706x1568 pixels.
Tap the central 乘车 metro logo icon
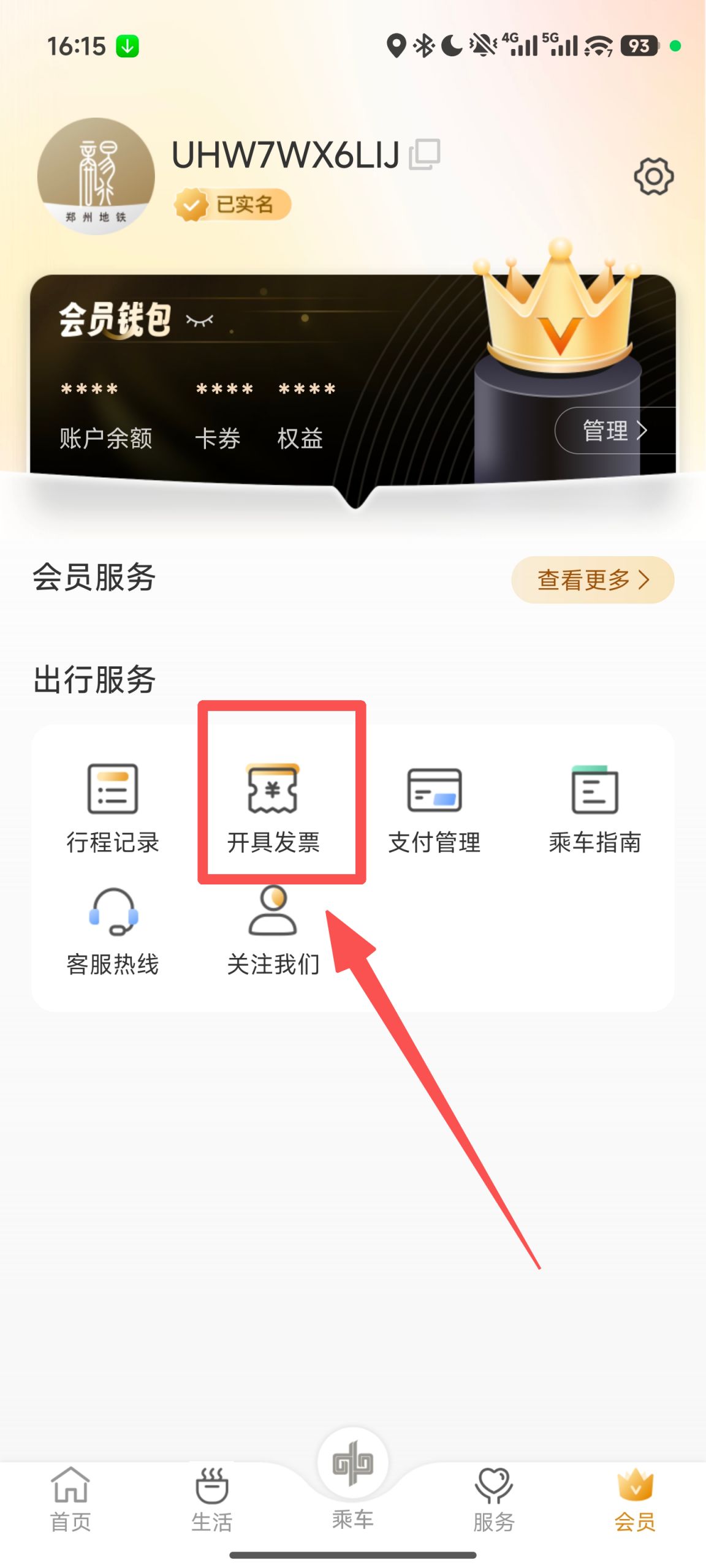[352, 1462]
